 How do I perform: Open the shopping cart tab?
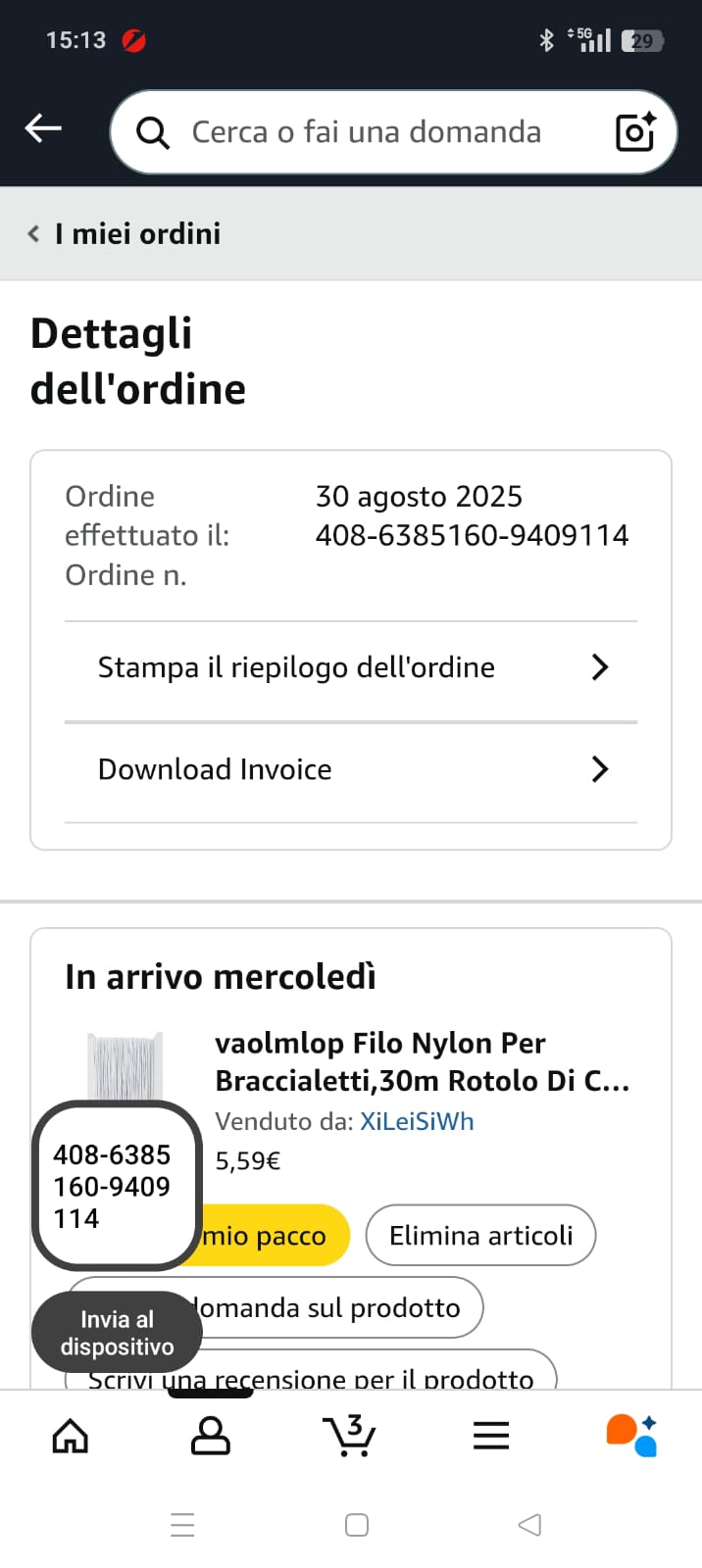point(350,1437)
